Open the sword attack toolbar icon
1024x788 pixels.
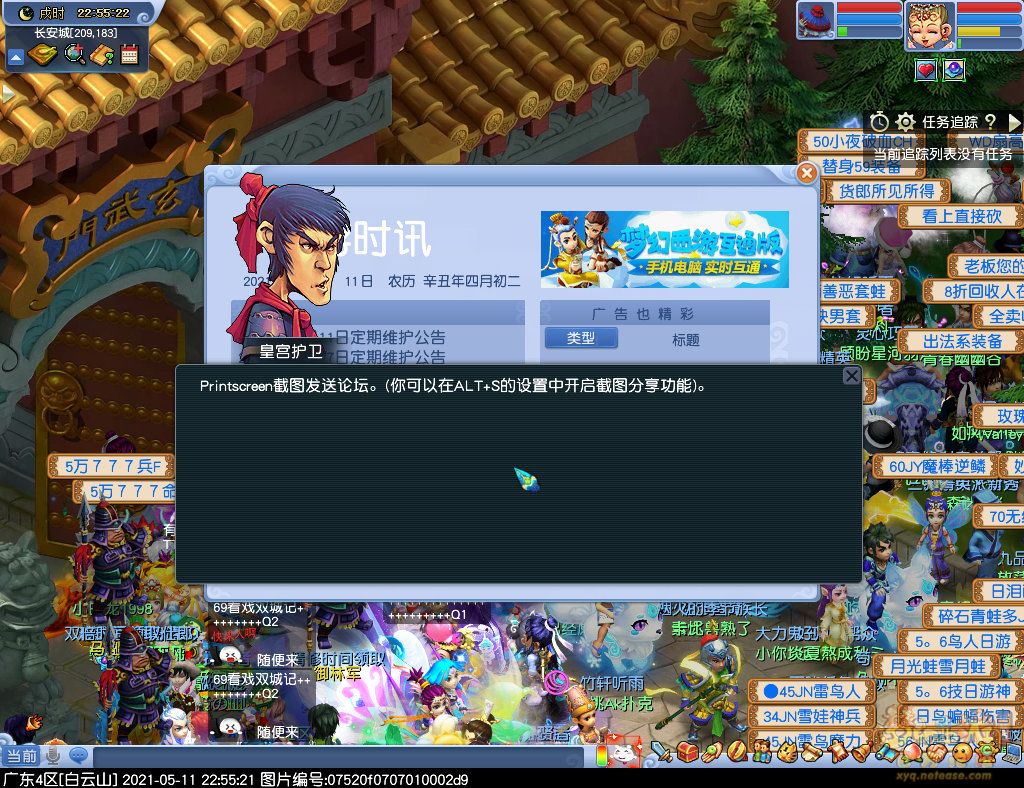[660, 751]
